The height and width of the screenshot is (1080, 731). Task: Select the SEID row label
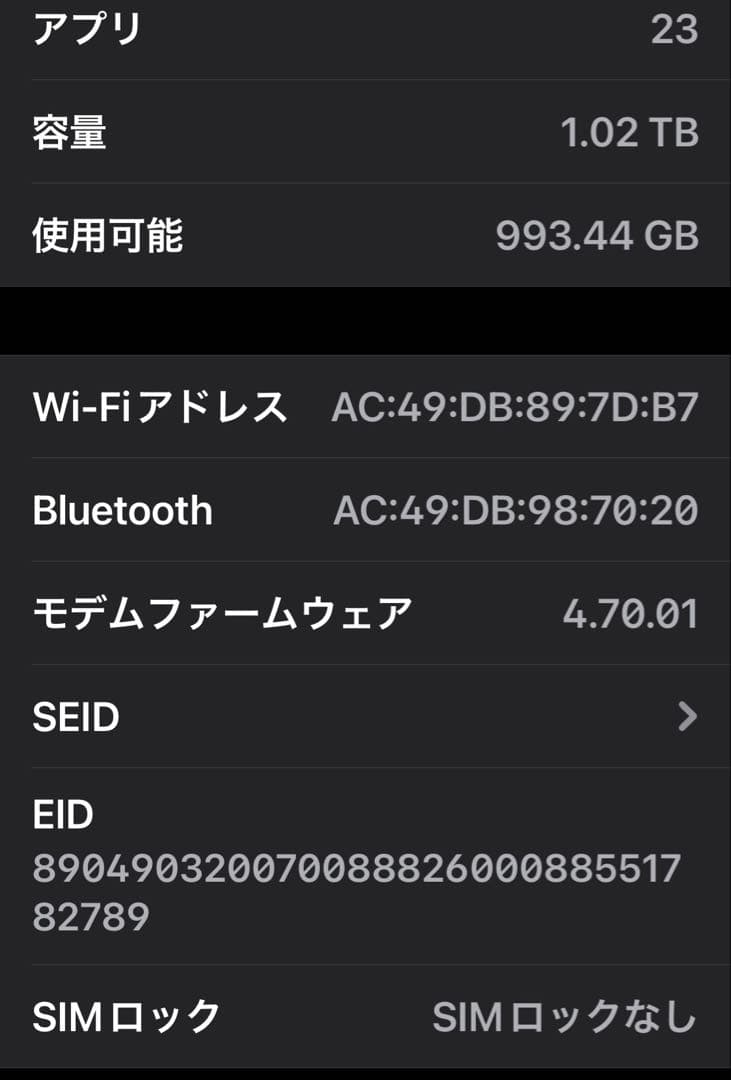(76, 716)
